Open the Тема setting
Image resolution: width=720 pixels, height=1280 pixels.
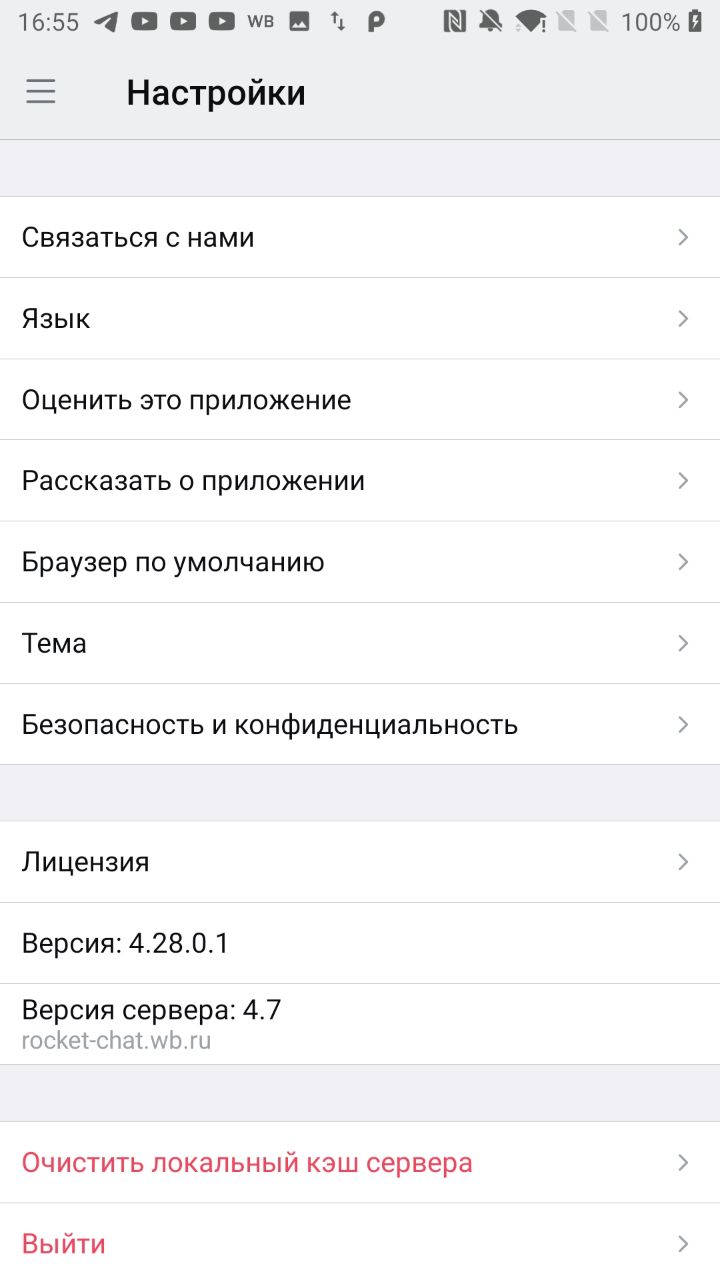[360, 643]
